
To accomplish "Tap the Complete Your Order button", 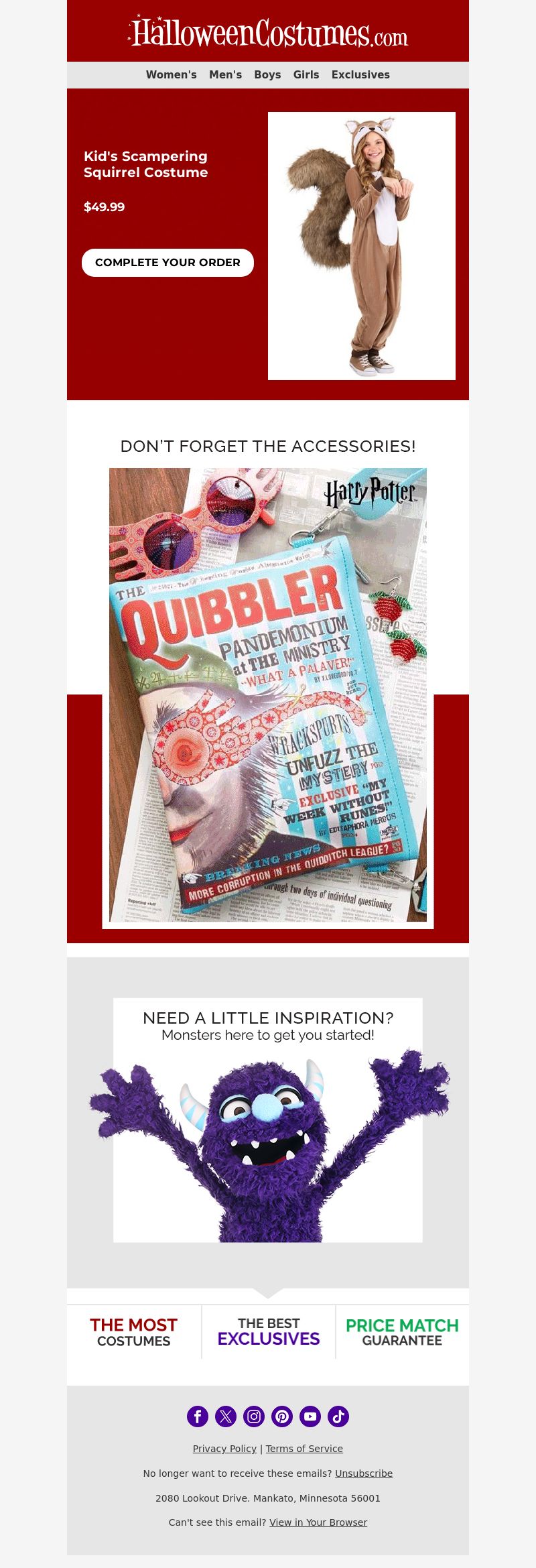I will [x=167, y=263].
